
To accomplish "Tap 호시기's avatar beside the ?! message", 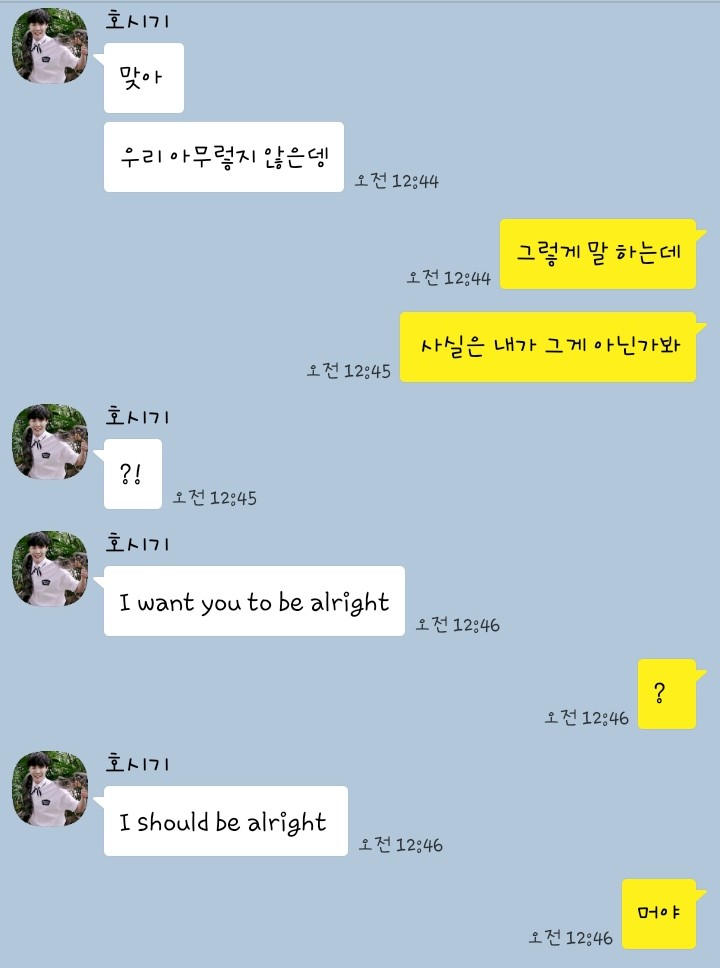I will [50, 442].
